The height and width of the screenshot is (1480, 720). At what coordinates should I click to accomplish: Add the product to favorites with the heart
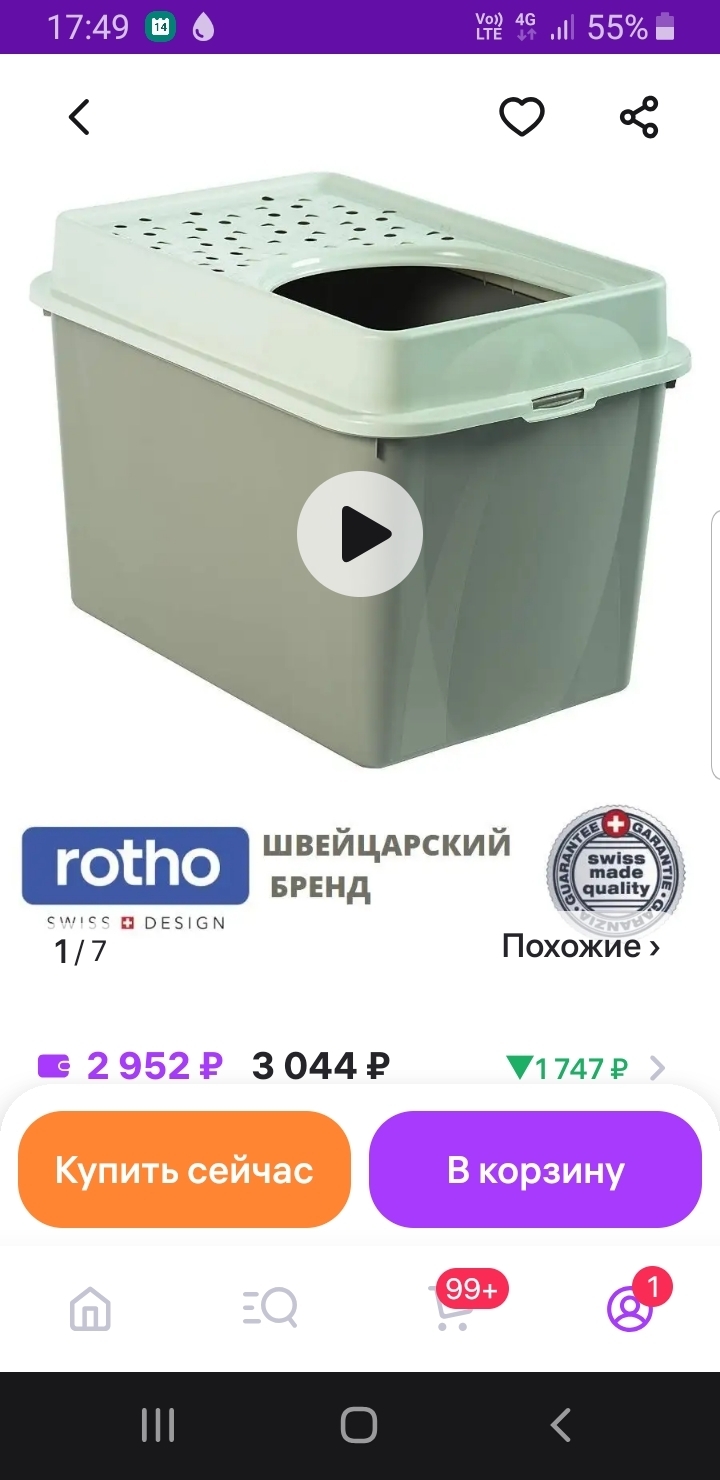click(521, 117)
